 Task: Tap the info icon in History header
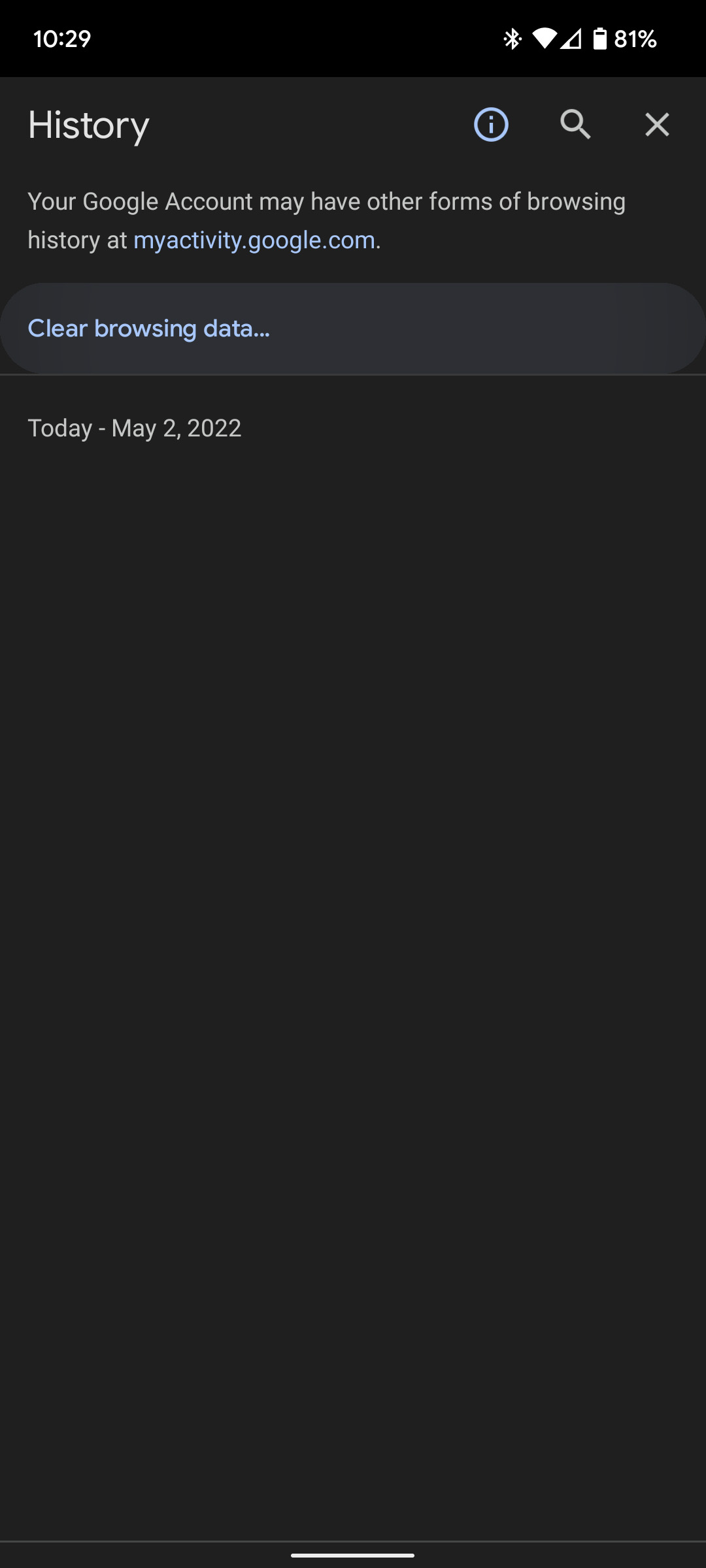[x=491, y=125]
